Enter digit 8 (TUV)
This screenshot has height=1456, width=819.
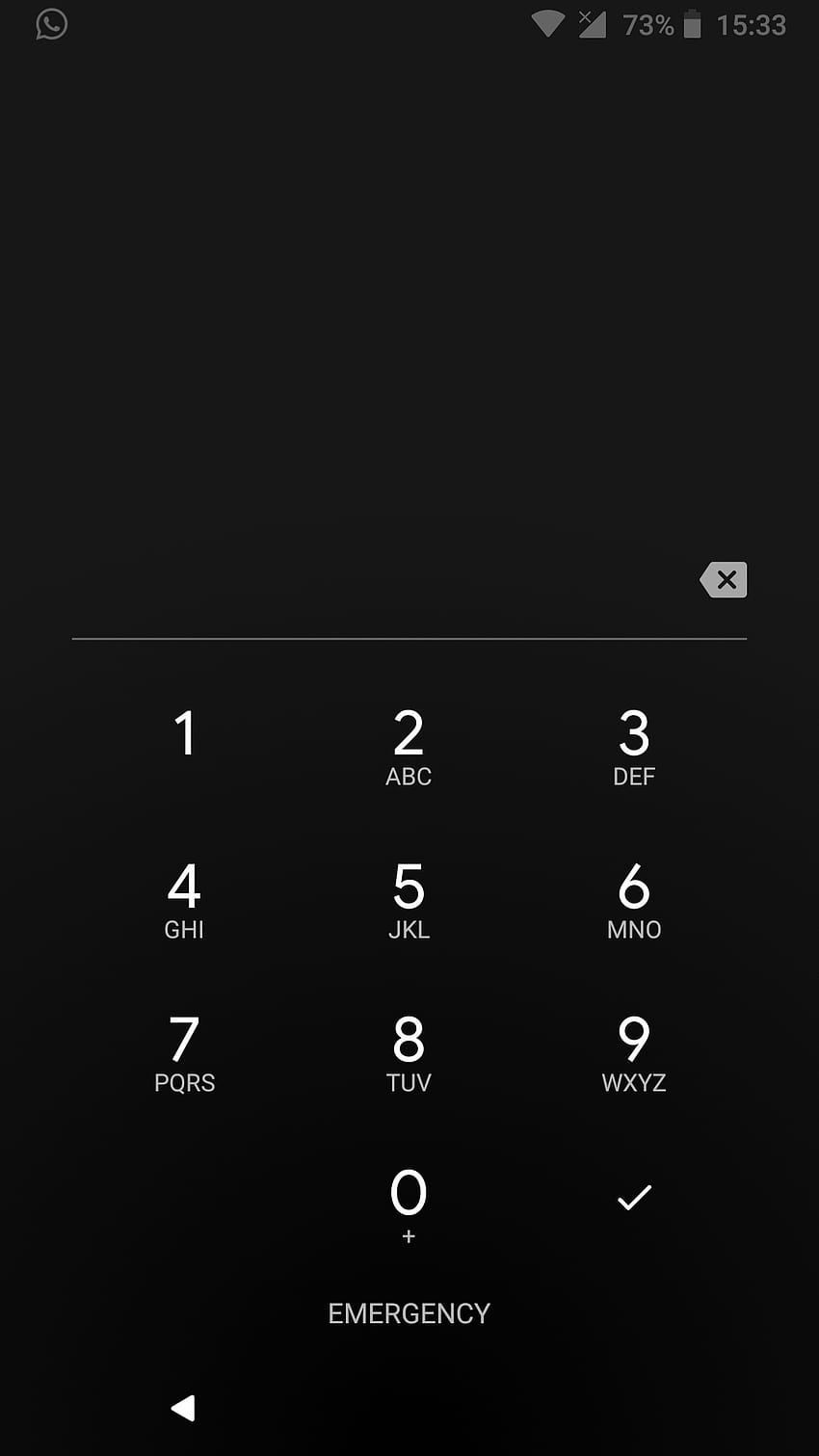pos(409,1053)
